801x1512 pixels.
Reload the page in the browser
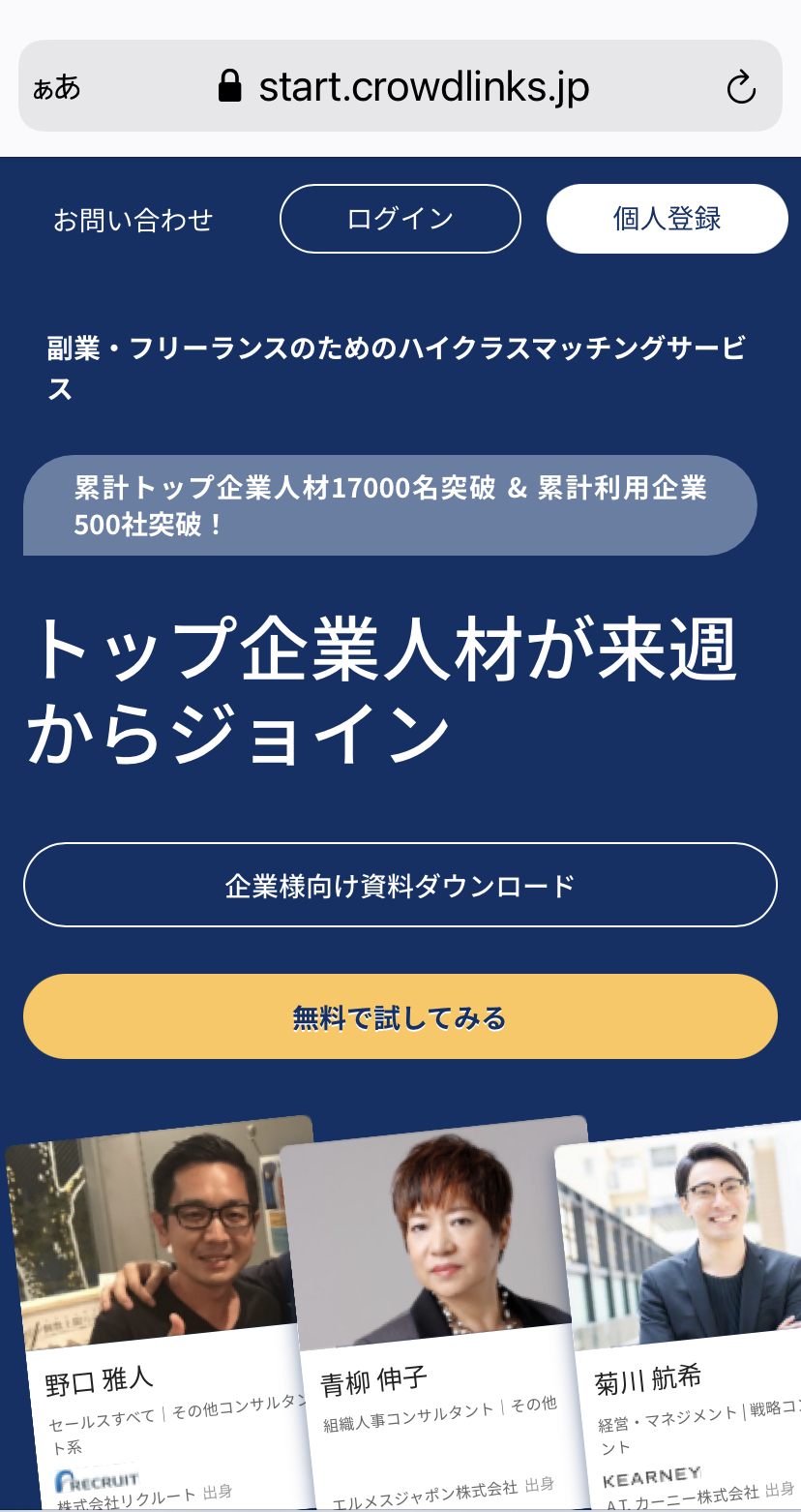740,87
